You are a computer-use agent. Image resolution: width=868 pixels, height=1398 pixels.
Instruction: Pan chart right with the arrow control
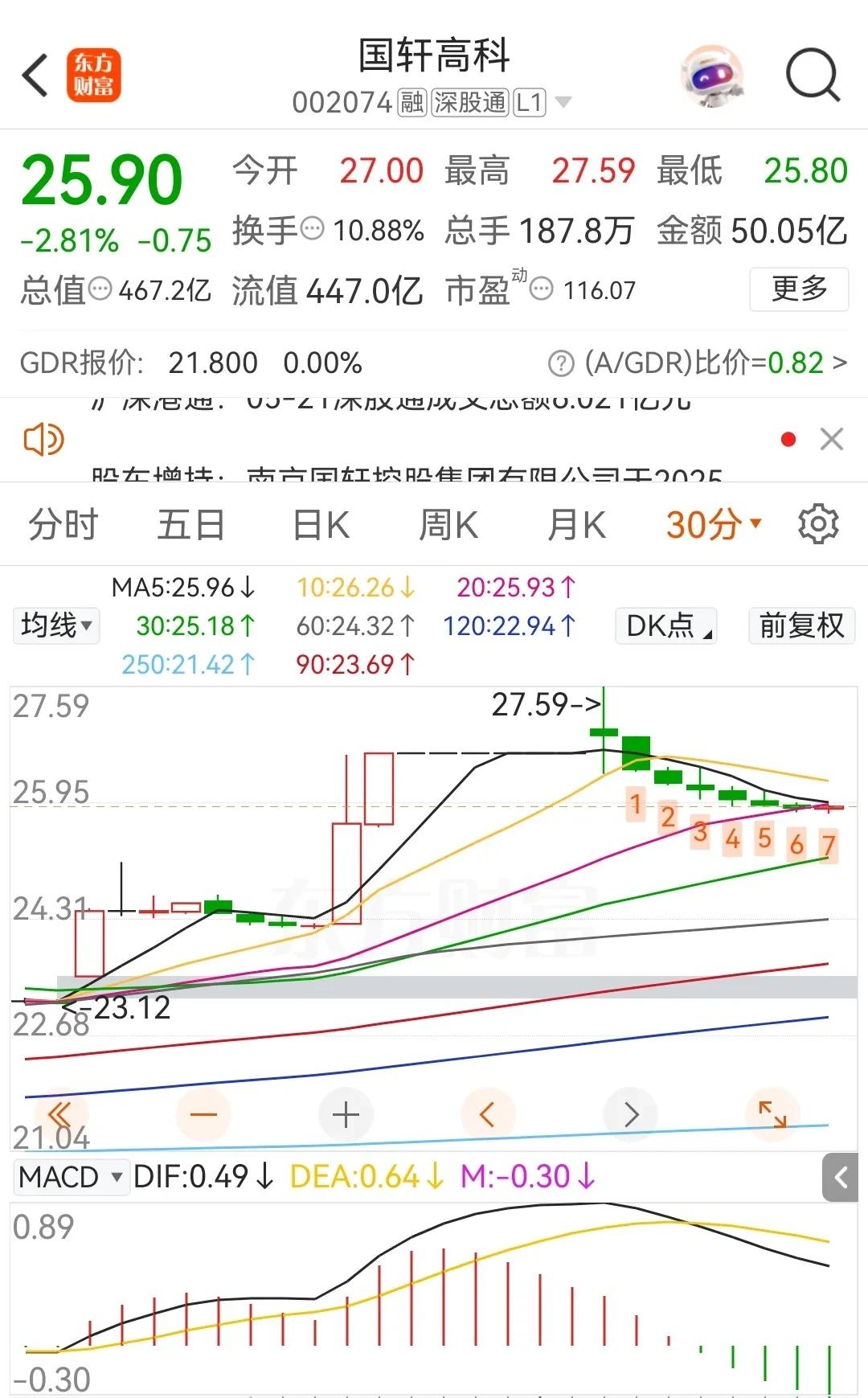coord(630,1114)
